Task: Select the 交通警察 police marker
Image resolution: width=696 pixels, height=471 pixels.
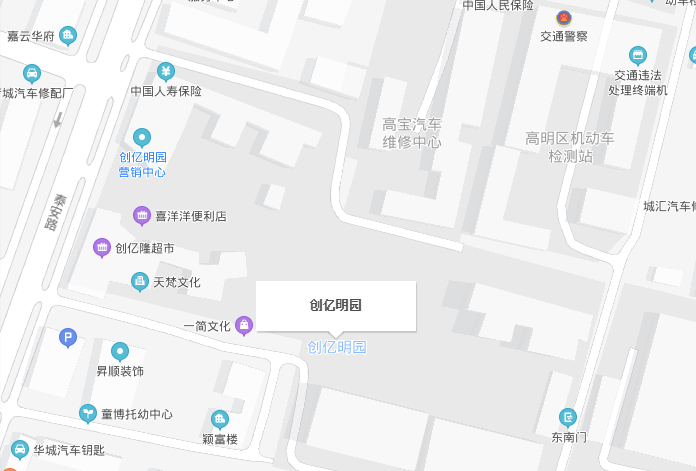Action: pos(564,18)
